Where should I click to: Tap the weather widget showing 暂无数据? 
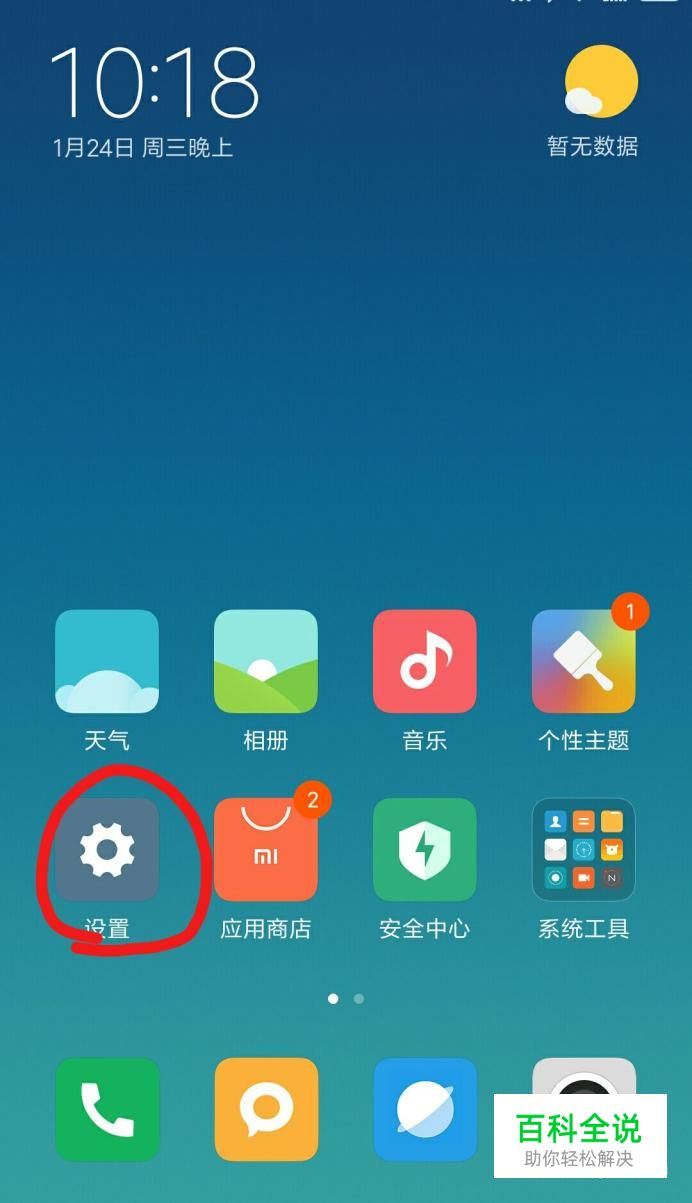[x=597, y=102]
